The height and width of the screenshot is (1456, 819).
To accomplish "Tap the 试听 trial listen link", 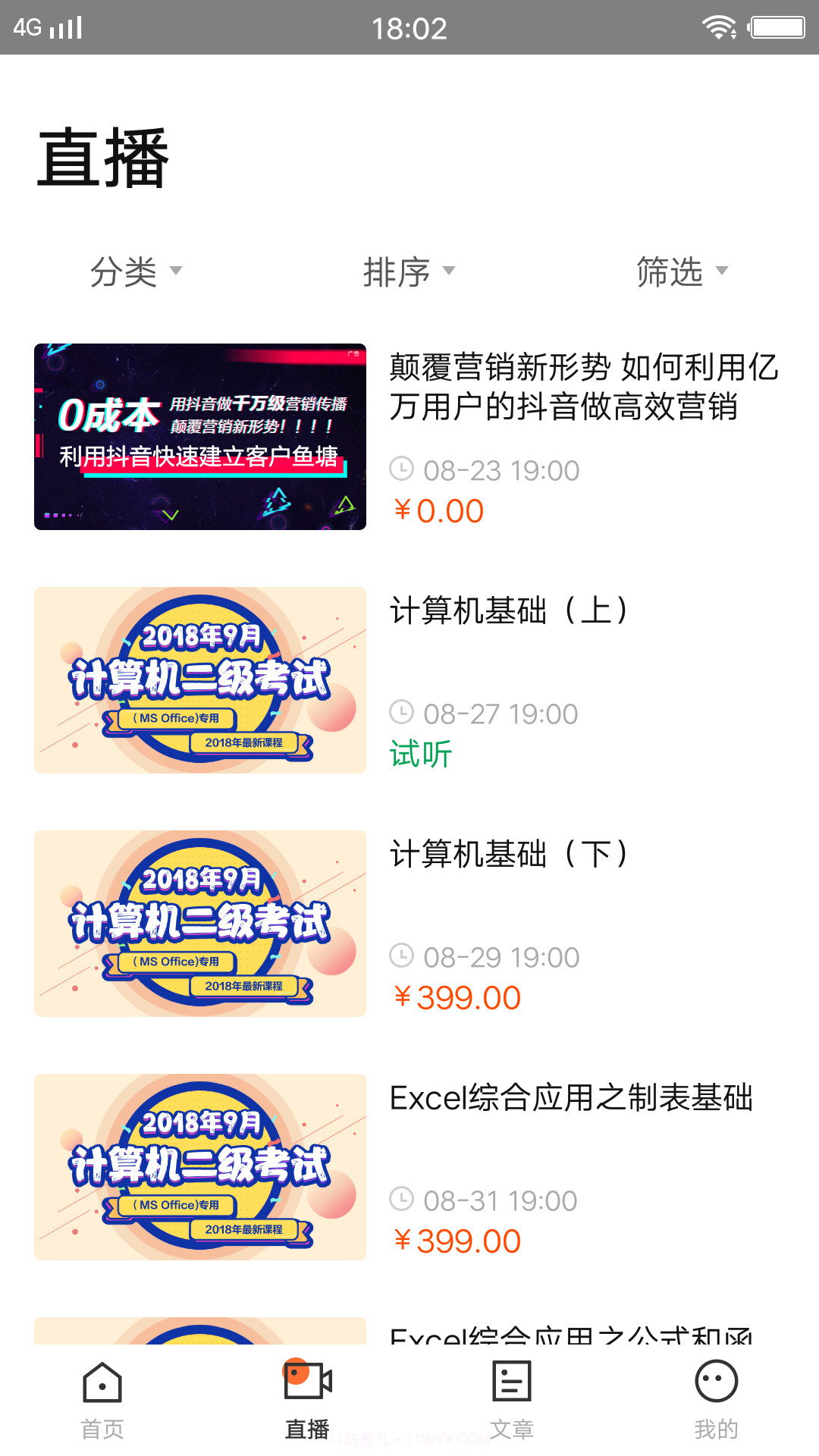I will (x=420, y=753).
